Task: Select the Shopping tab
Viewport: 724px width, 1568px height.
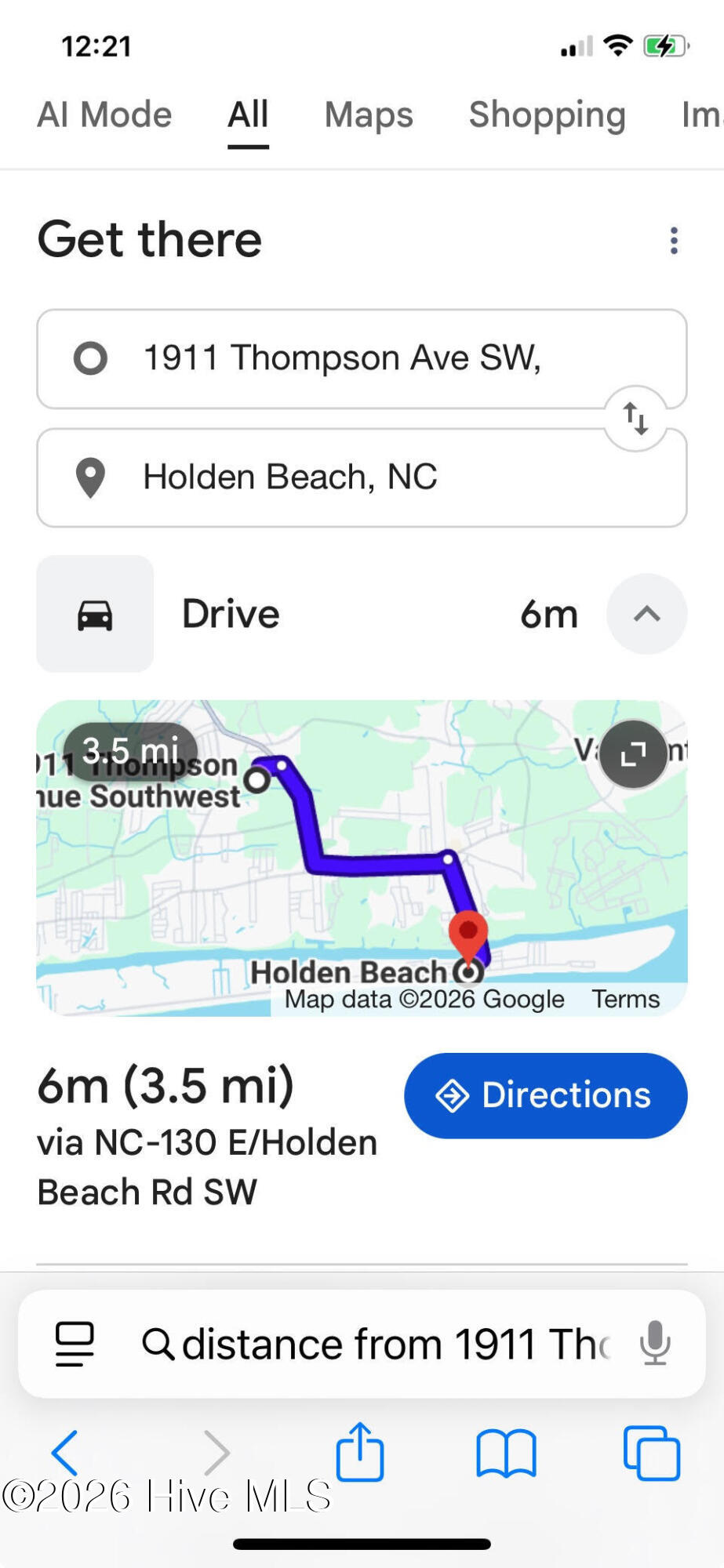Action: (547, 114)
